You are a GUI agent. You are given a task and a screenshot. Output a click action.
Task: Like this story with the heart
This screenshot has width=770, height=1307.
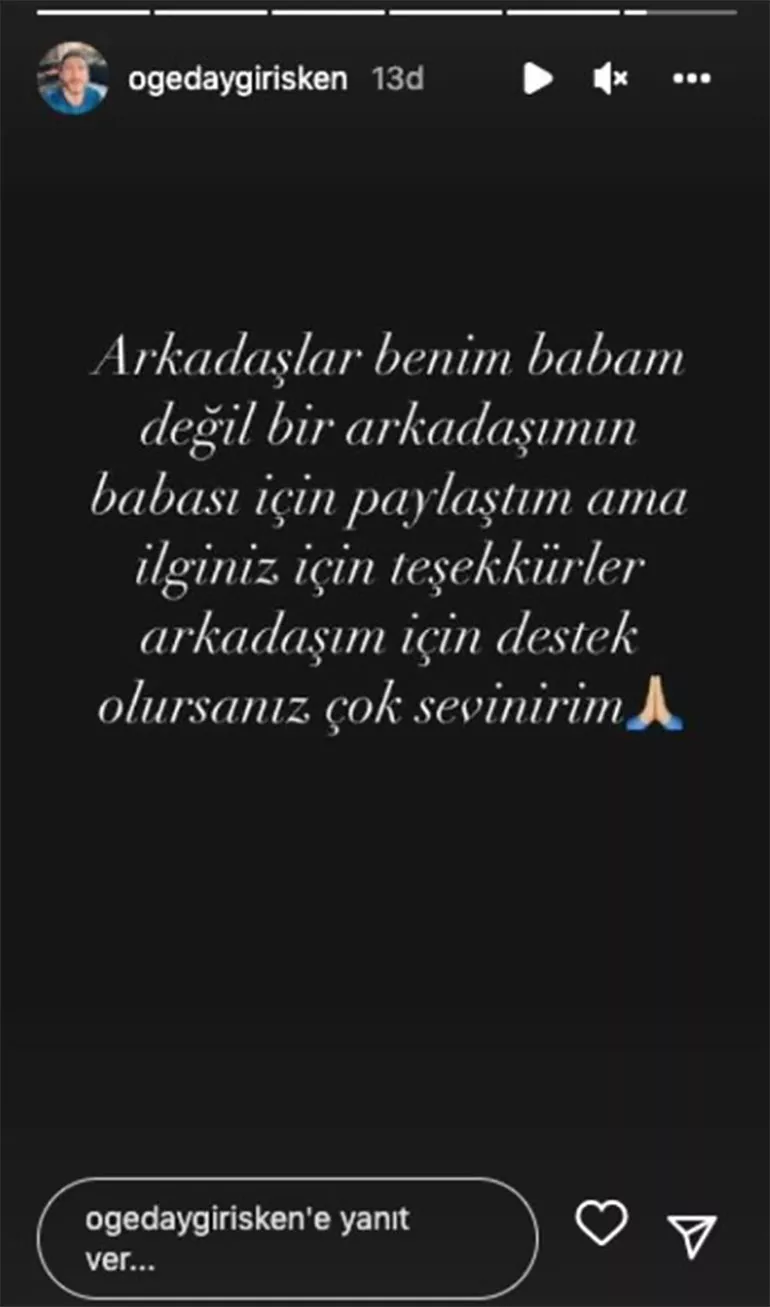pos(602,1224)
